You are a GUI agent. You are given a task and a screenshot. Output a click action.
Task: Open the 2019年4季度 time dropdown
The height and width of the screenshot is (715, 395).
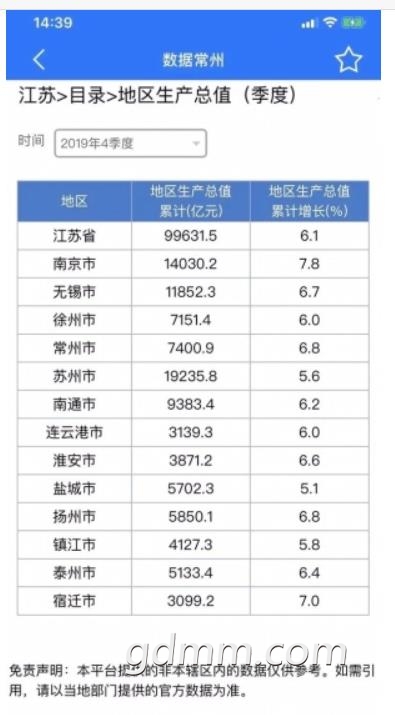click(130, 144)
